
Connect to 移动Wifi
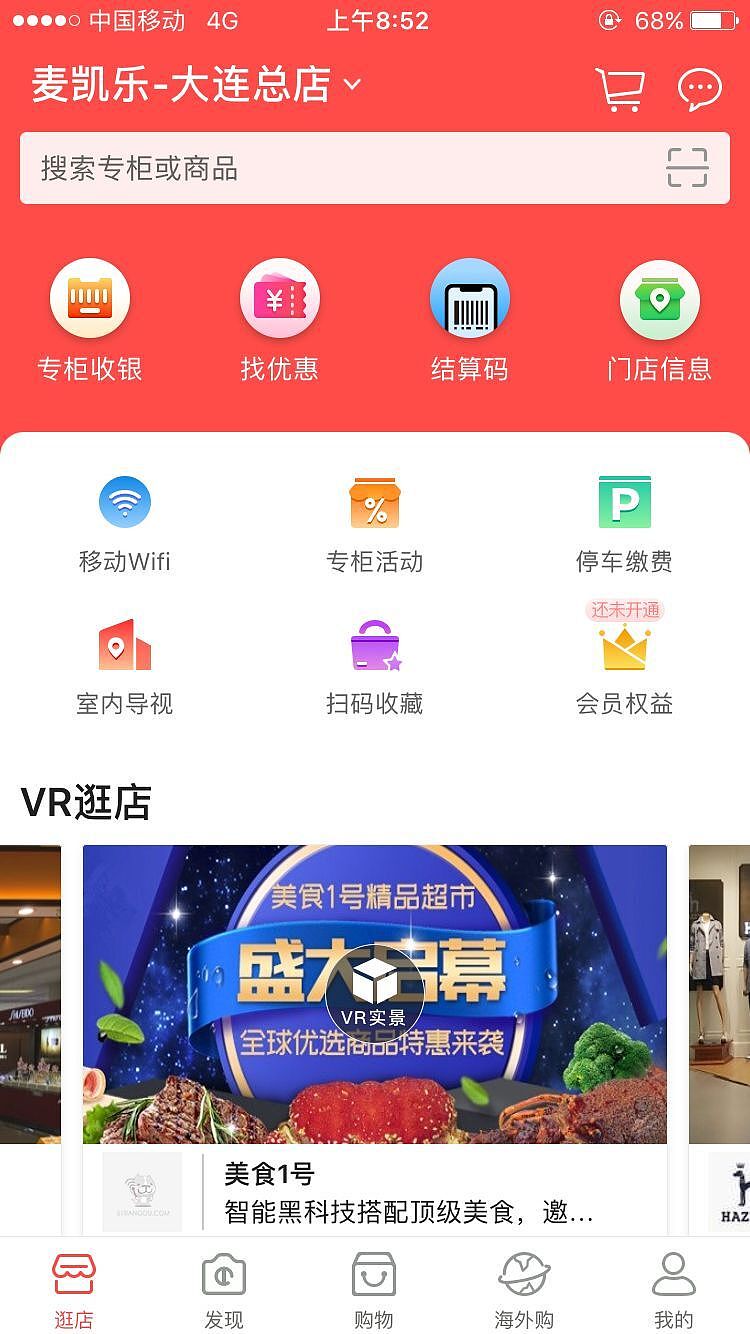pyautogui.click(x=123, y=520)
